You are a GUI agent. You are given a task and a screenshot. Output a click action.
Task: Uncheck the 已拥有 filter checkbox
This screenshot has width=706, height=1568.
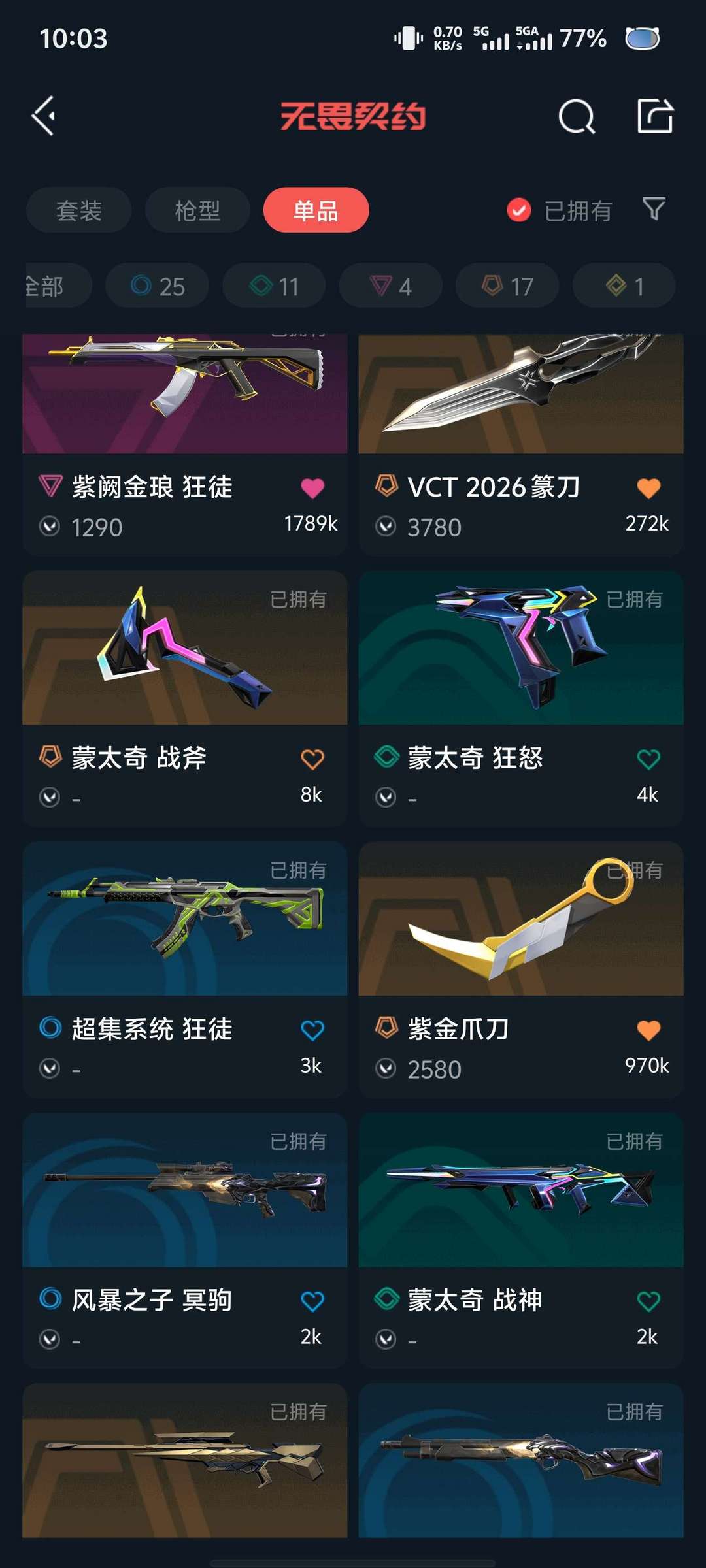point(519,210)
